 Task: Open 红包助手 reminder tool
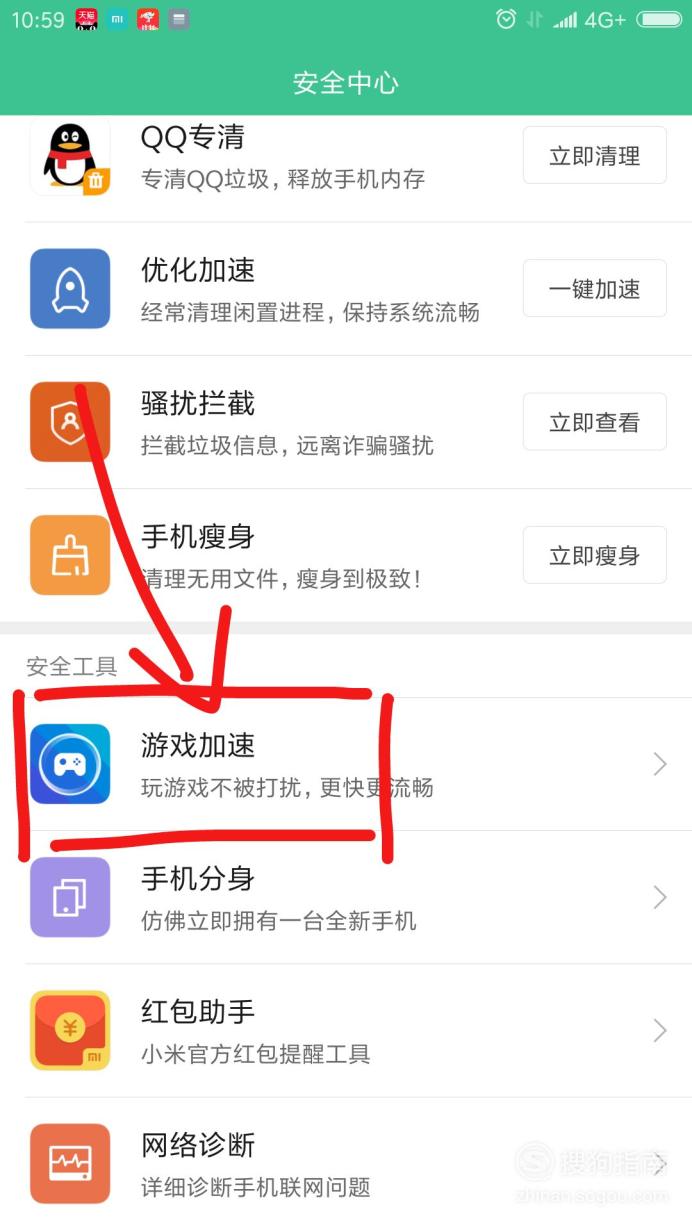(x=345, y=1030)
